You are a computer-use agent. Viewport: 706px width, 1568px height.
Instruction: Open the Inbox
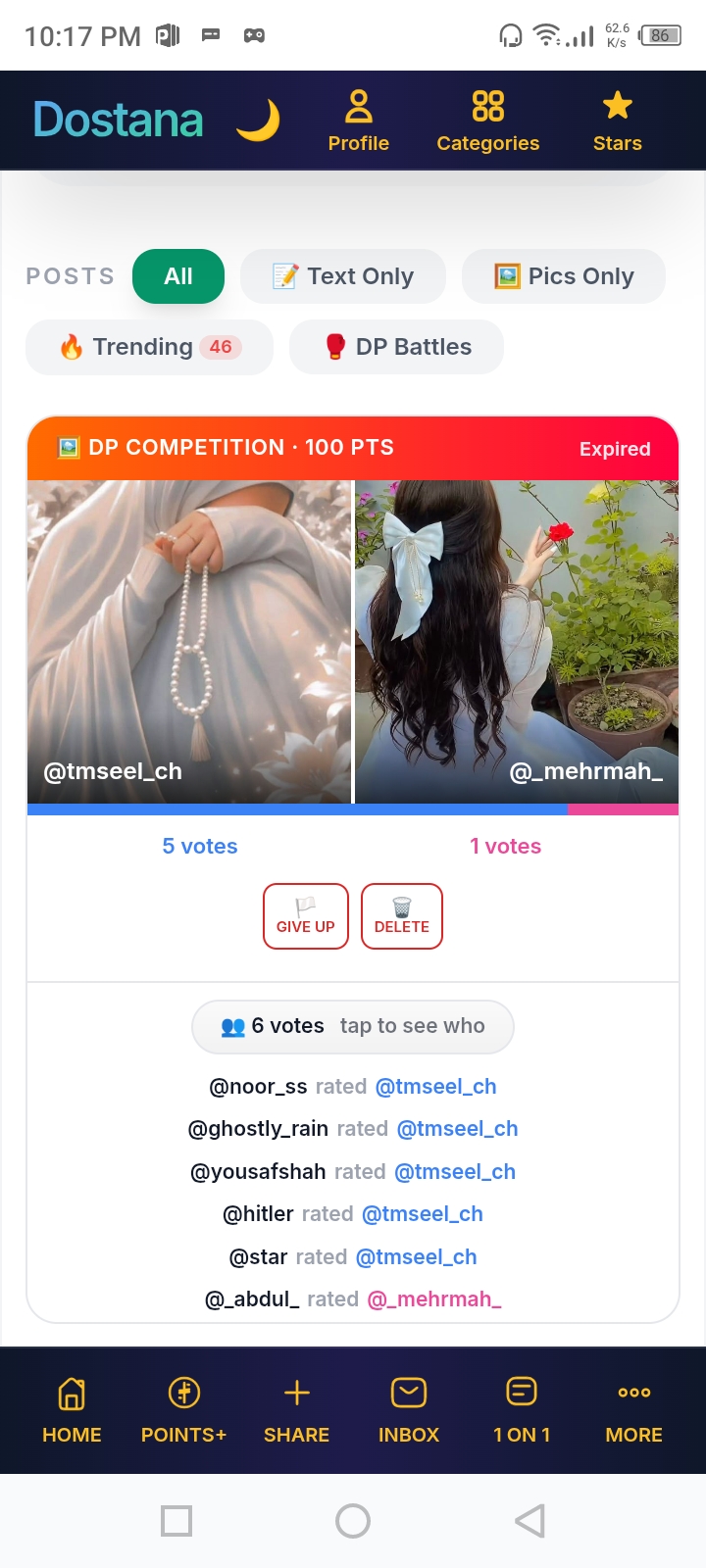coord(409,1411)
